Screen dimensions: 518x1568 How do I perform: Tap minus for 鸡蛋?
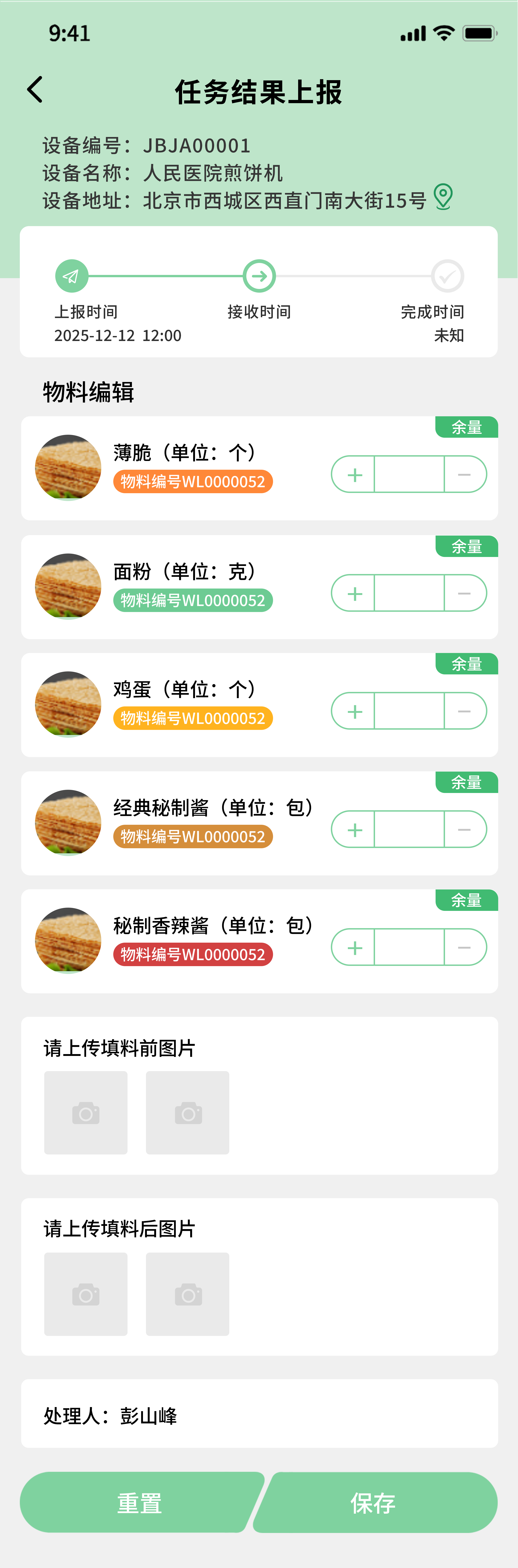pos(464,711)
